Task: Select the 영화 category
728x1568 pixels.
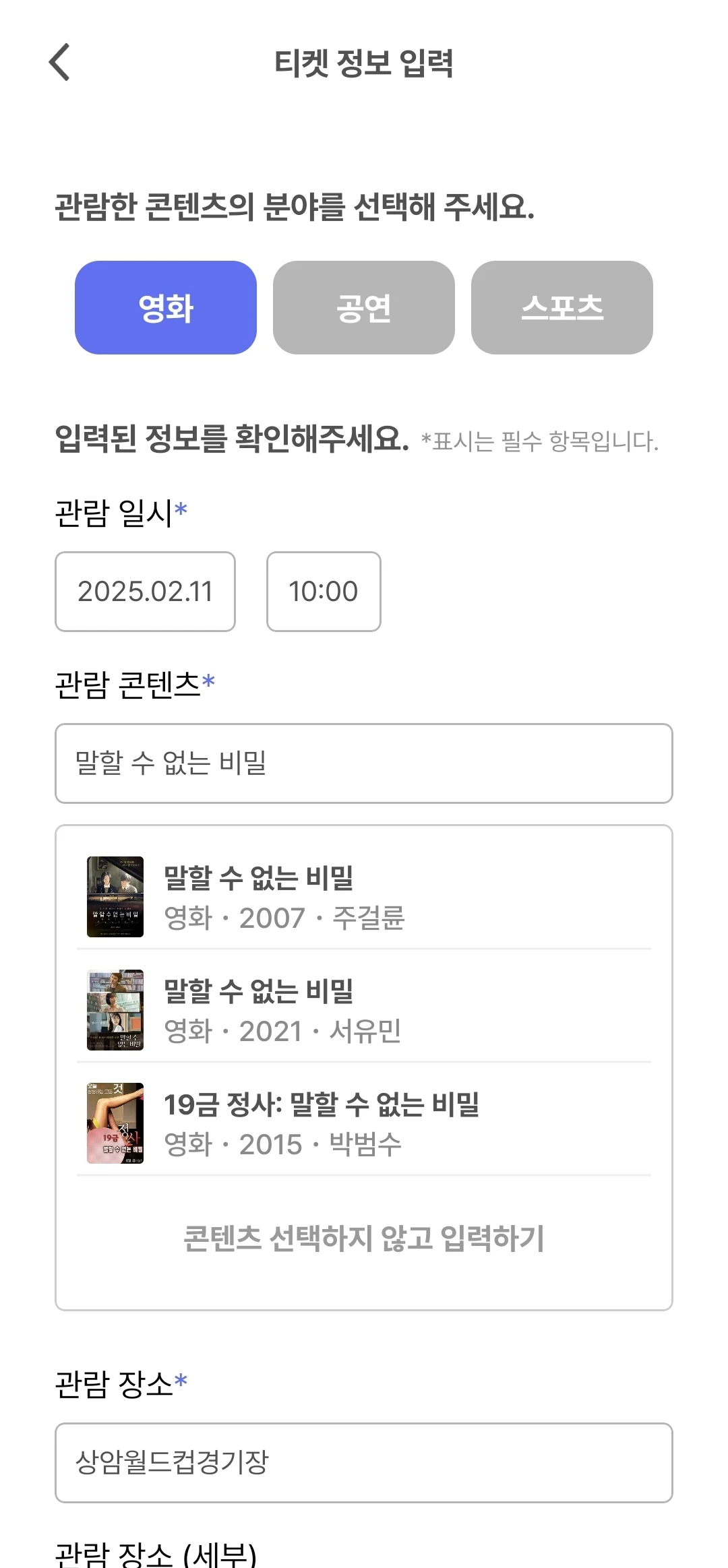Action: 166,307
